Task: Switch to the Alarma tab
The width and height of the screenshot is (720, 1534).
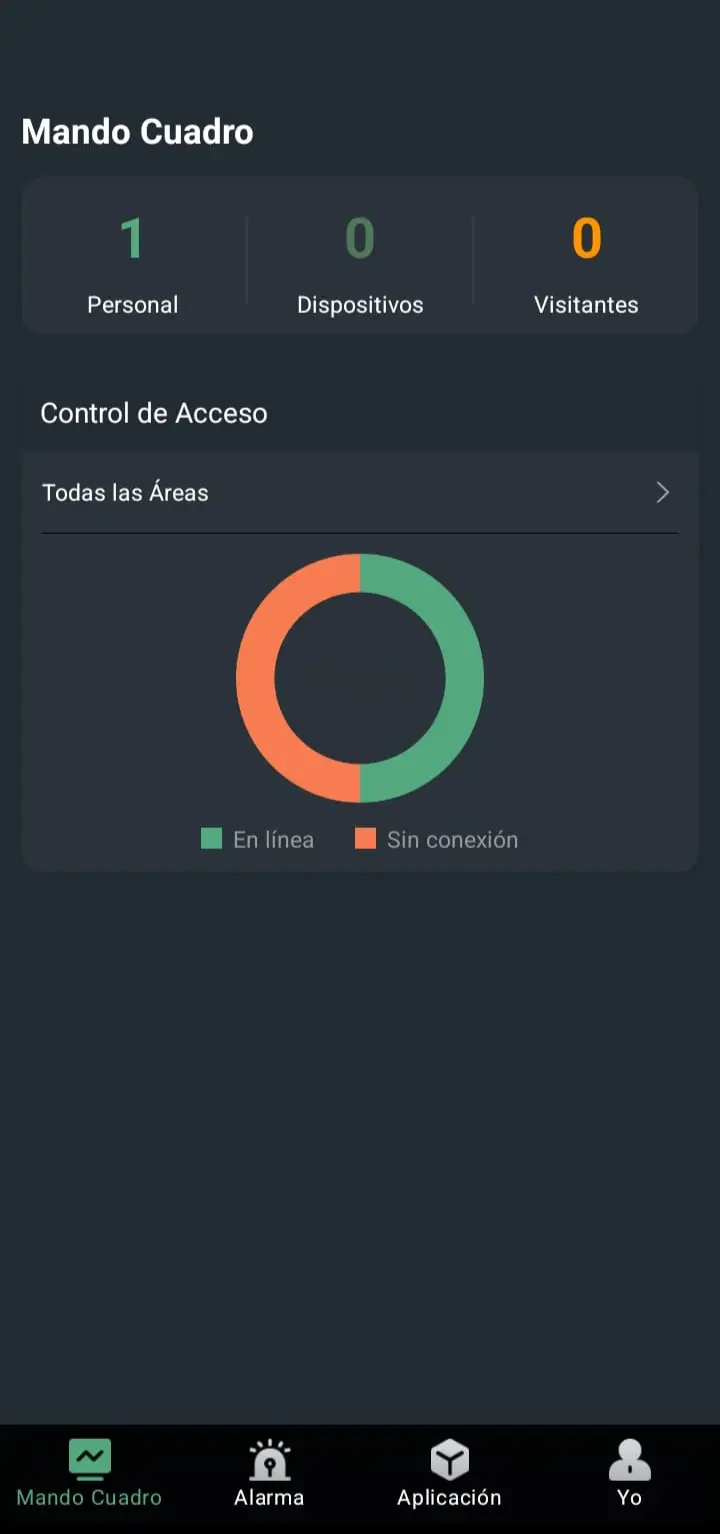Action: [269, 1474]
